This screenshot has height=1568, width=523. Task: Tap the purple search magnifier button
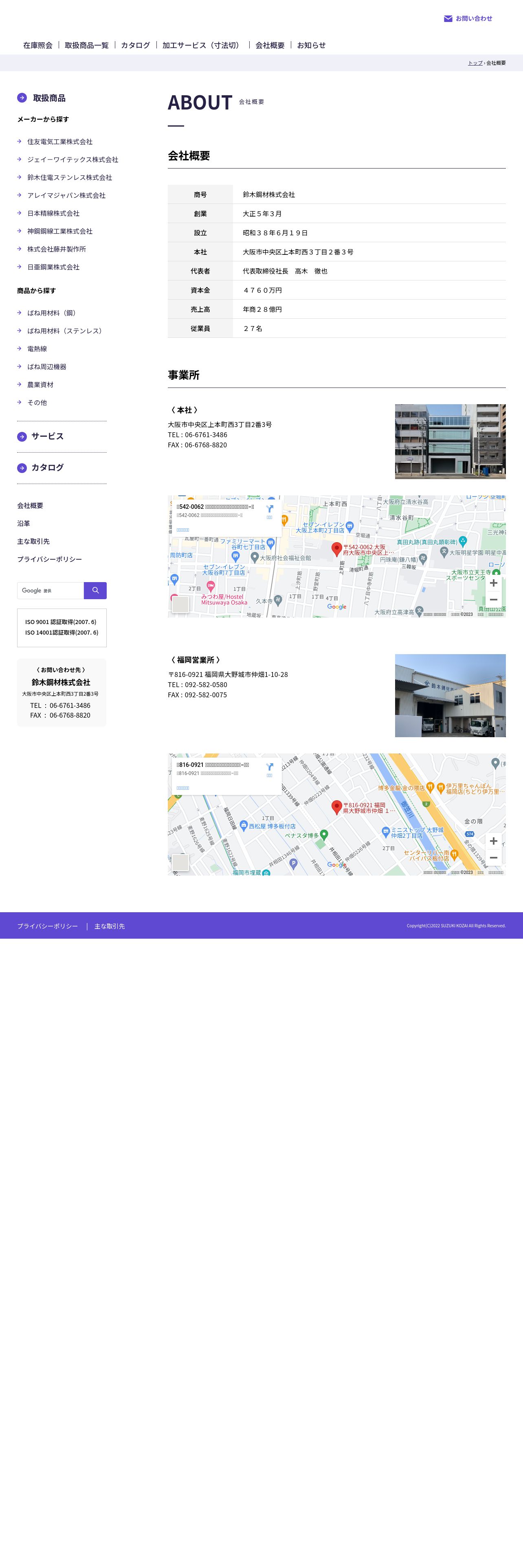pyautogui.click(x=96, y=590)
